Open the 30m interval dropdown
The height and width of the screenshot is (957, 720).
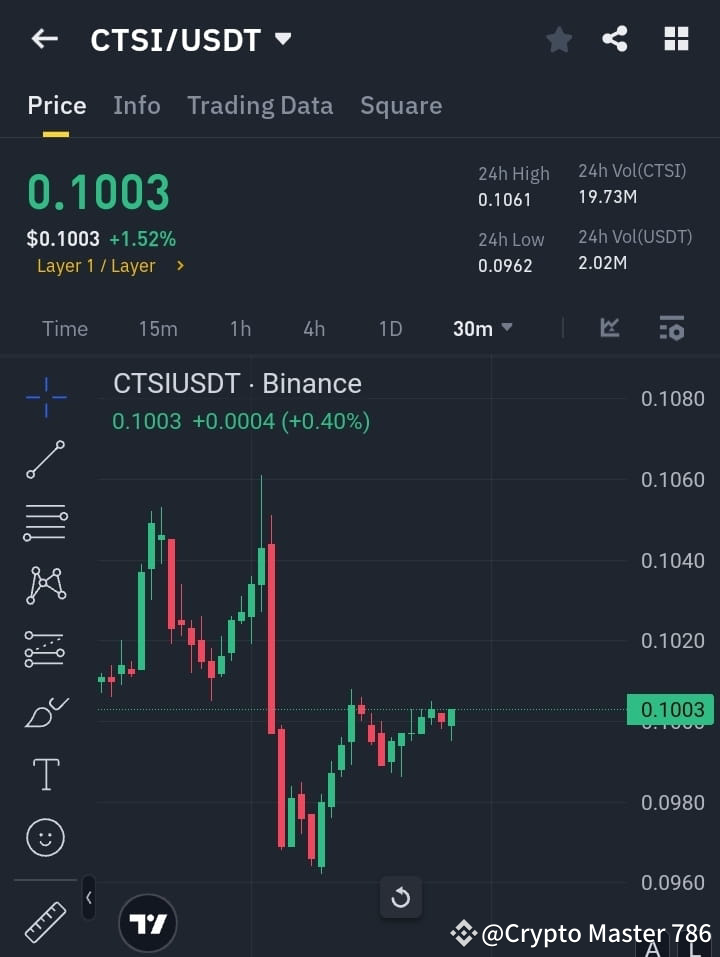(x=482, y=328)
